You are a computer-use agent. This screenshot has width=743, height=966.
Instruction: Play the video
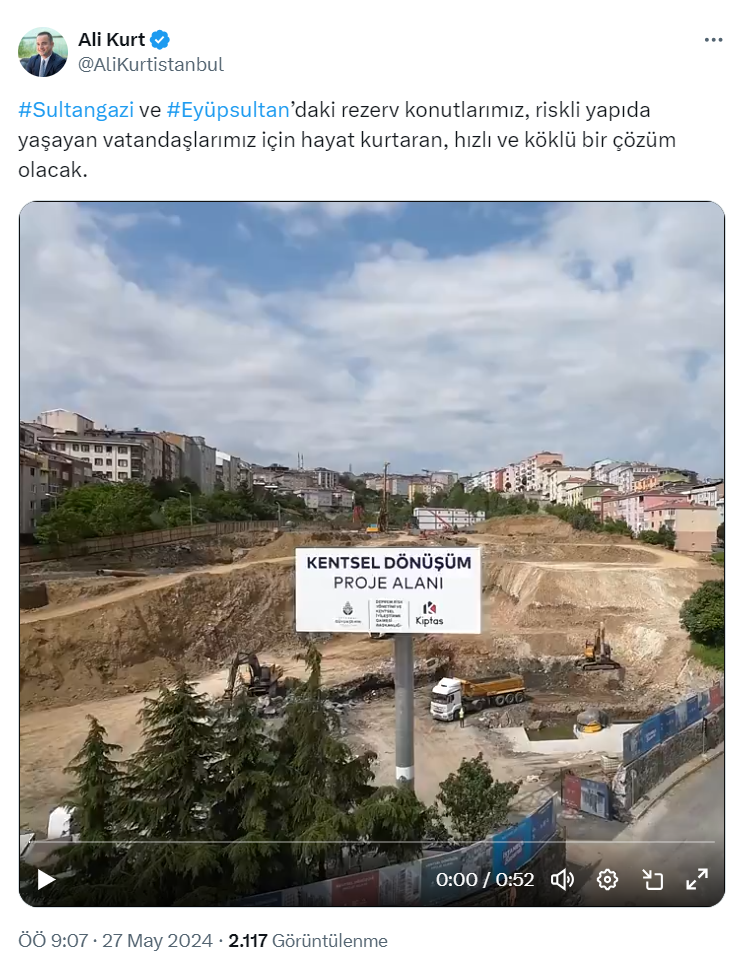(46, 880)
